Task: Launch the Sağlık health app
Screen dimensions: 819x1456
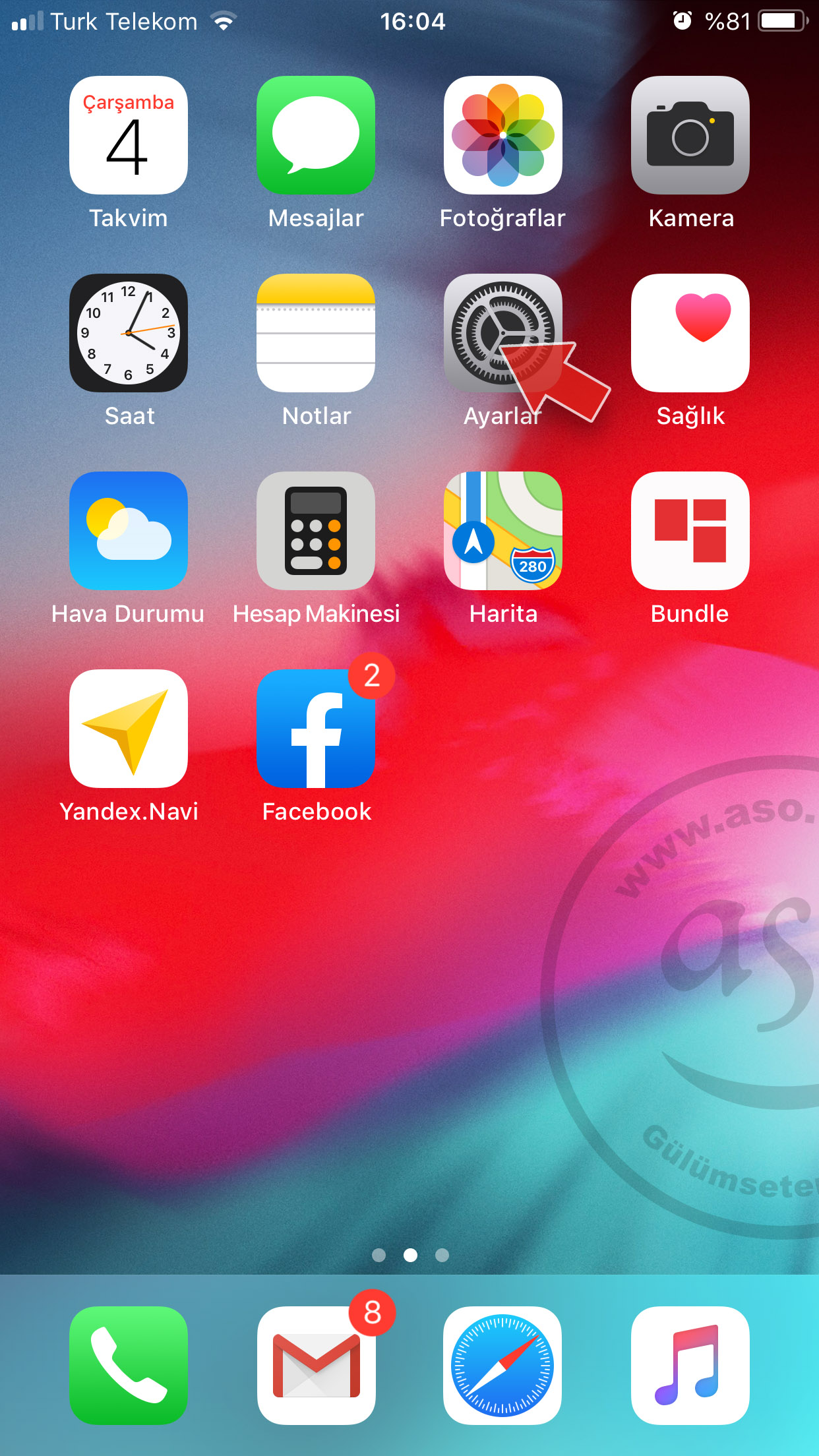Action: 690,333
